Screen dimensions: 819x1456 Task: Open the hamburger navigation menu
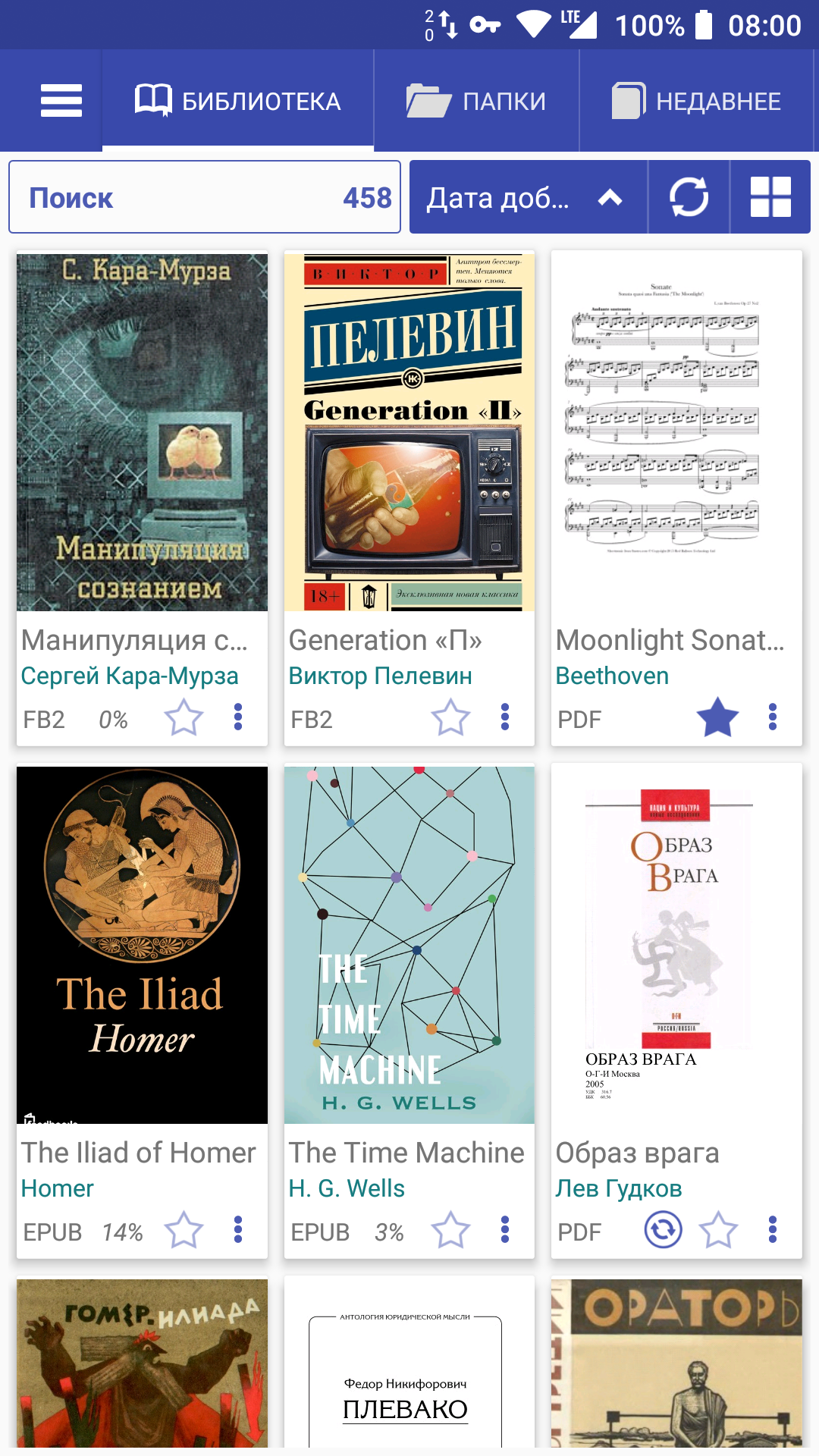tap(61, 101)
